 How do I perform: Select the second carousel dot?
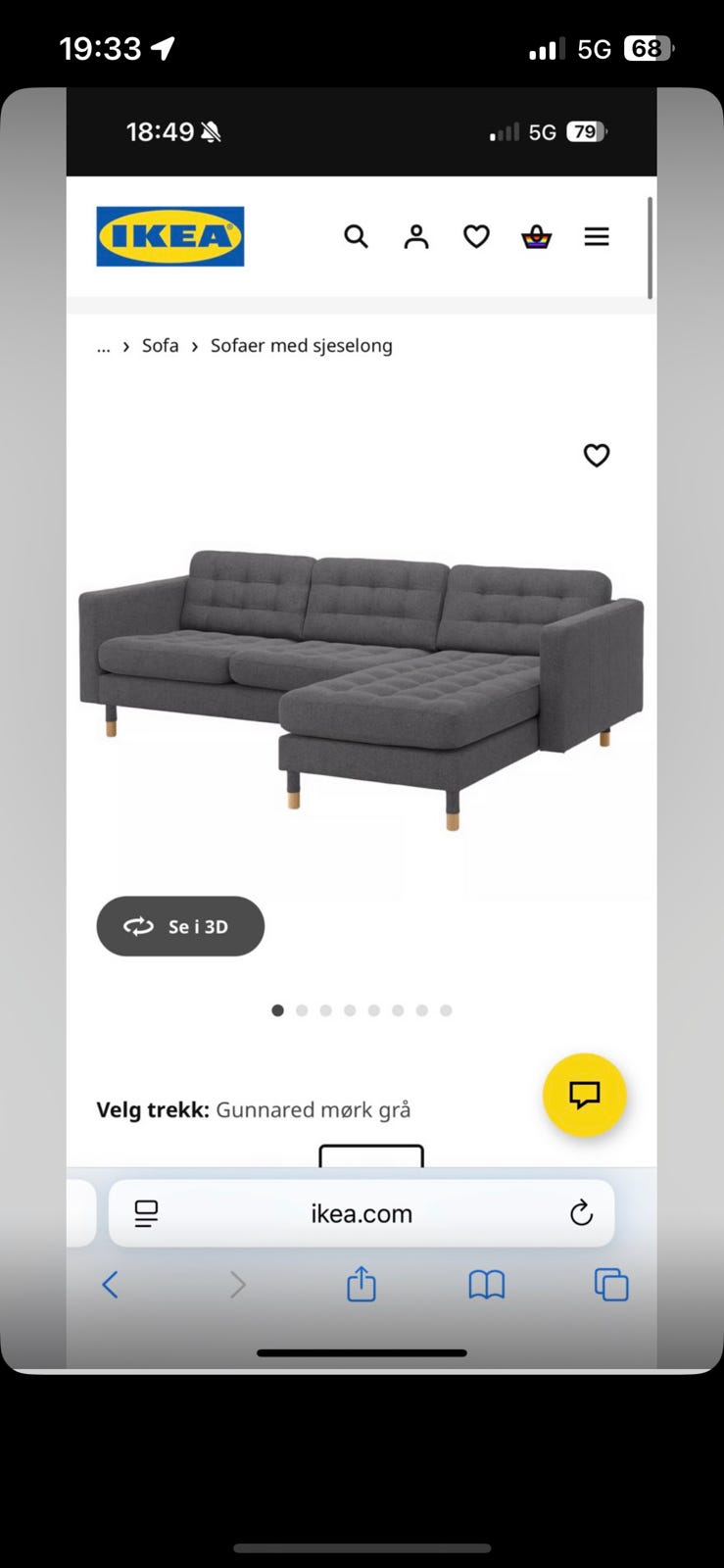click(302, 1009)
